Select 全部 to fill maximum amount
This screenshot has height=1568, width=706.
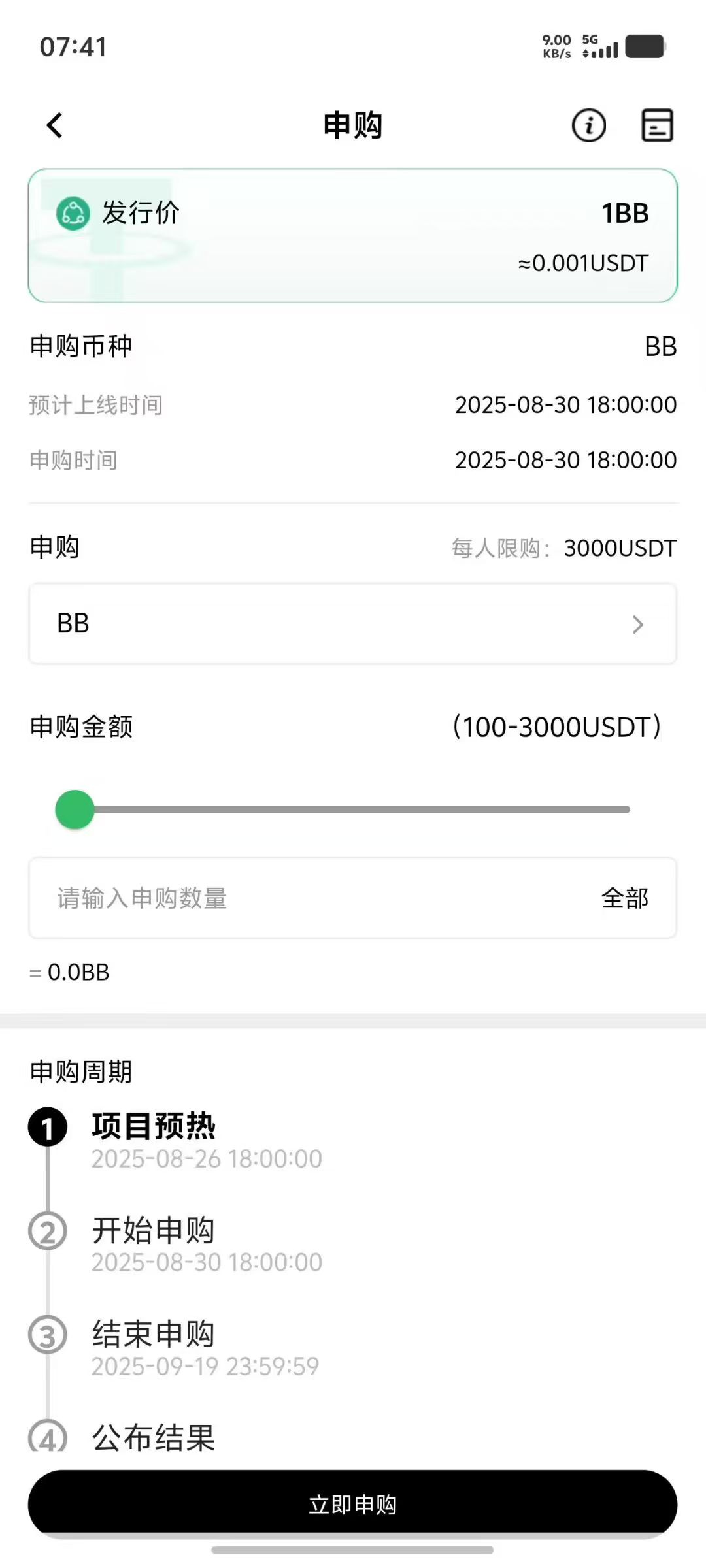pyautogui.click(x=624, y=898)
